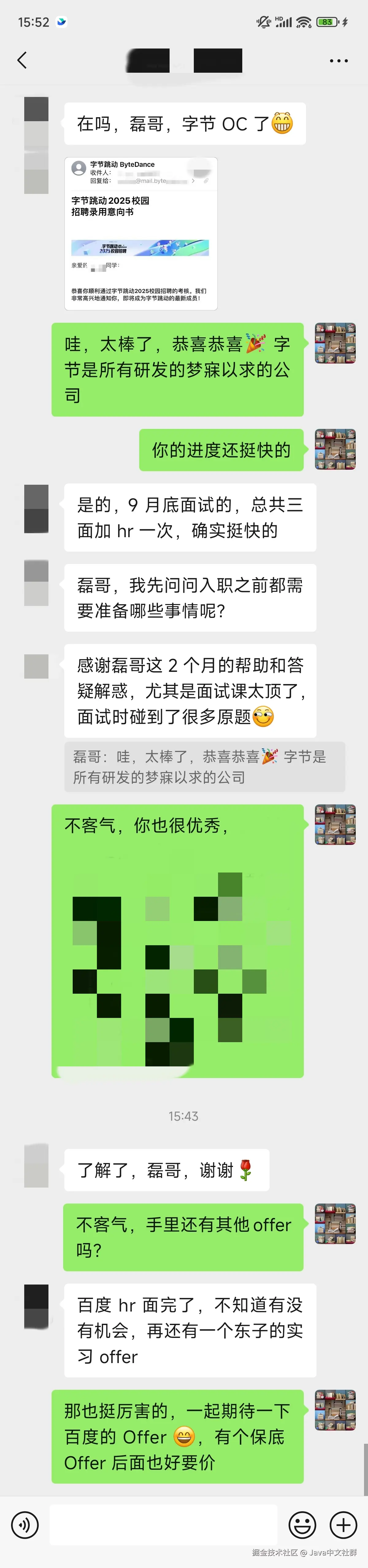The width and height of the screenshot is (368, 1568).
Task: Open the ByteDance offer letter image
Action: pyautogui.click(x=141, y=234)
